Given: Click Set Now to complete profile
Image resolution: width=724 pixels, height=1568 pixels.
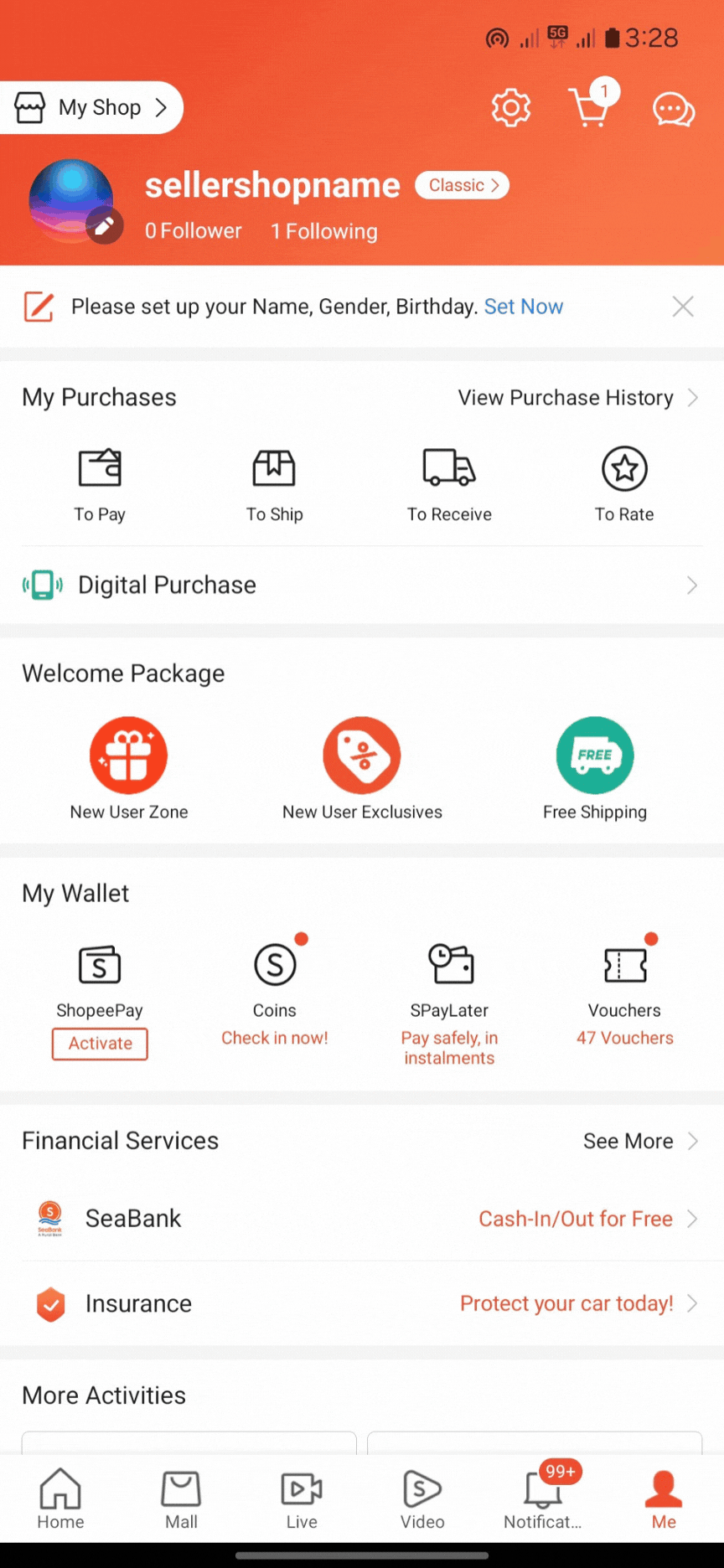Looking at the screenshot, I should click(523, 306).
